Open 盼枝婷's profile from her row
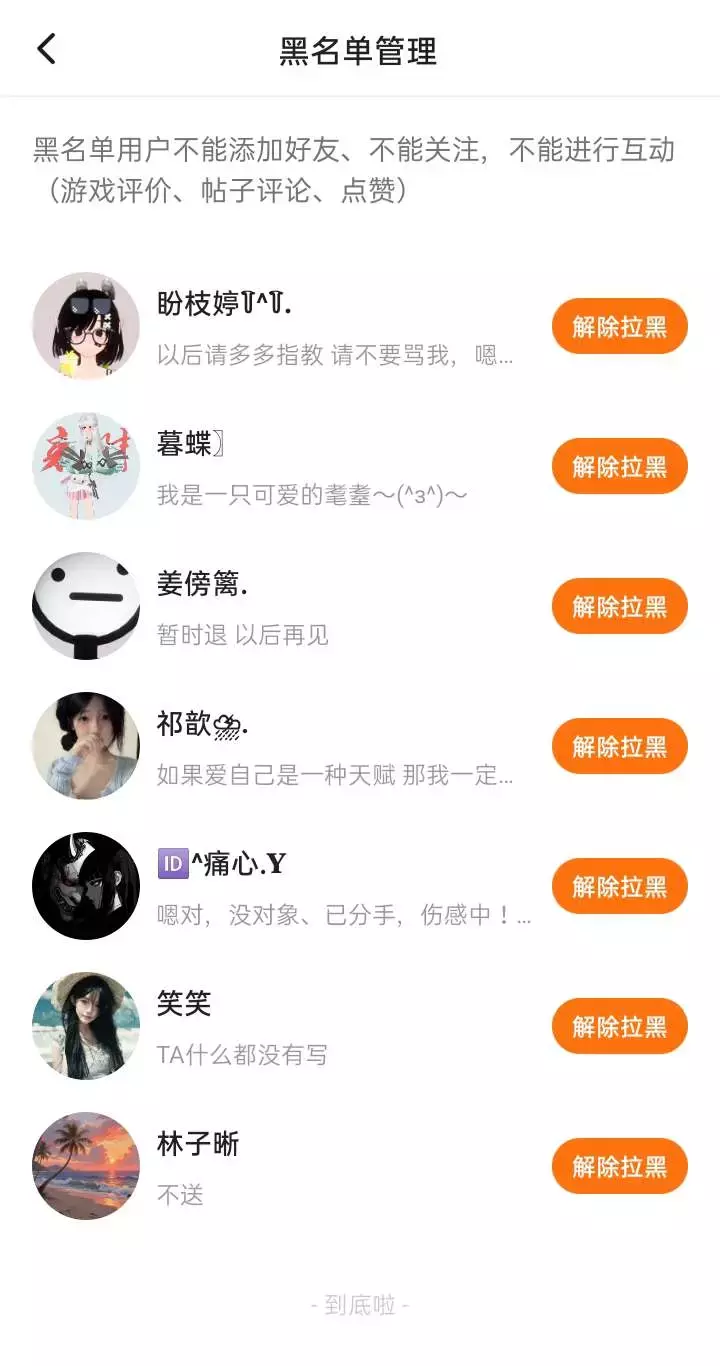720x1366 pixels. point(300,326)
